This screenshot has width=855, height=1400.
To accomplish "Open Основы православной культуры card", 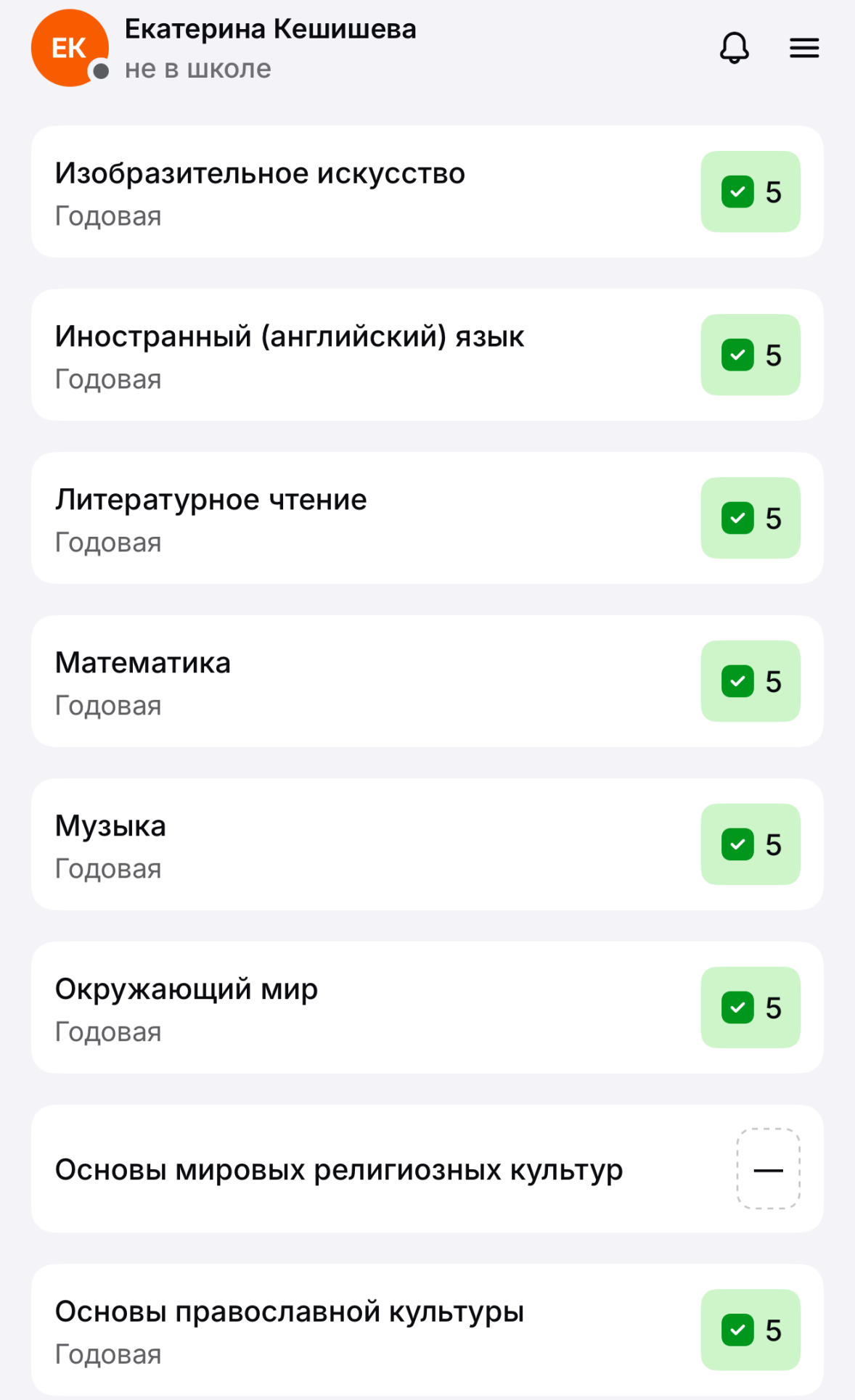I will tap(427, 1330).
